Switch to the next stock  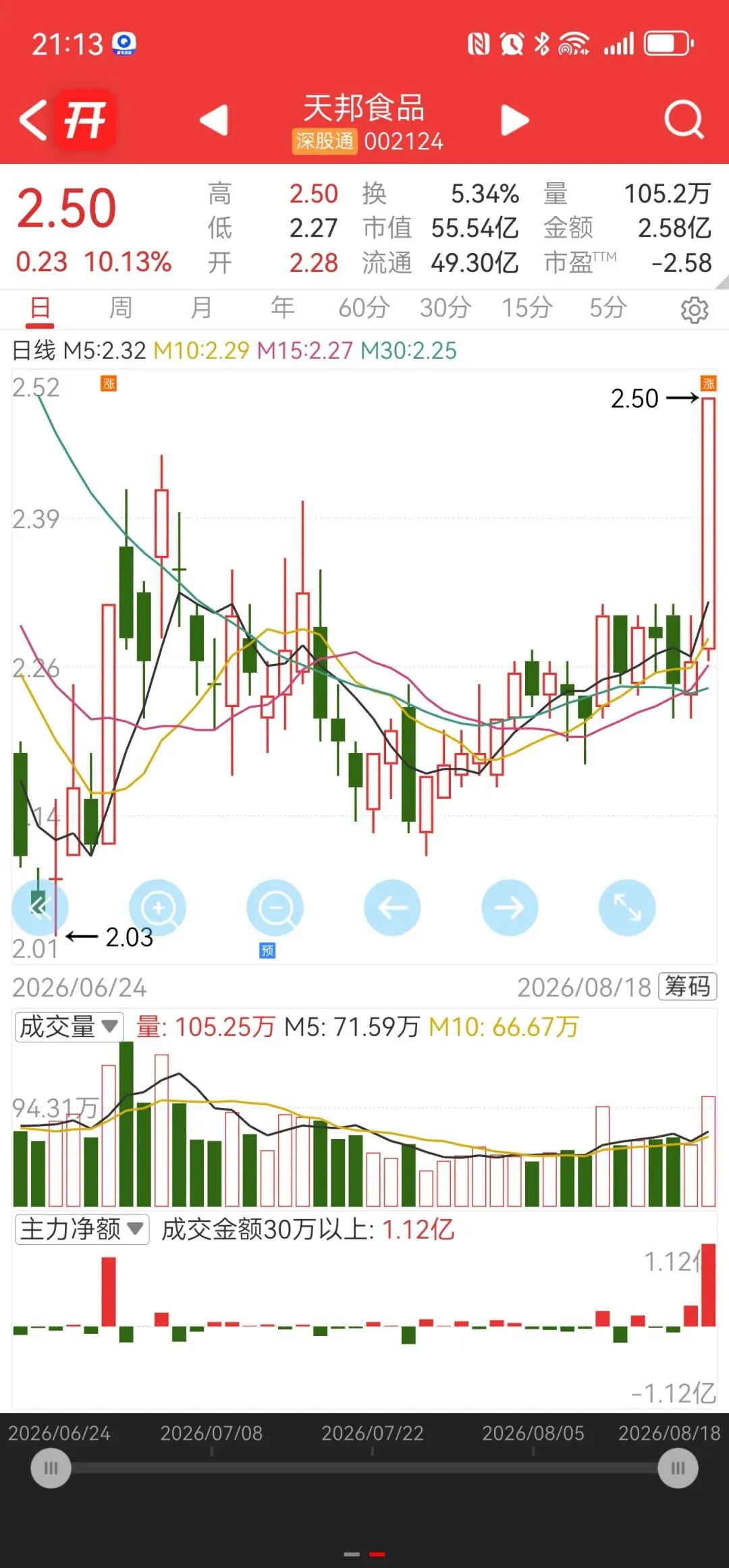(x=515, y=121)
